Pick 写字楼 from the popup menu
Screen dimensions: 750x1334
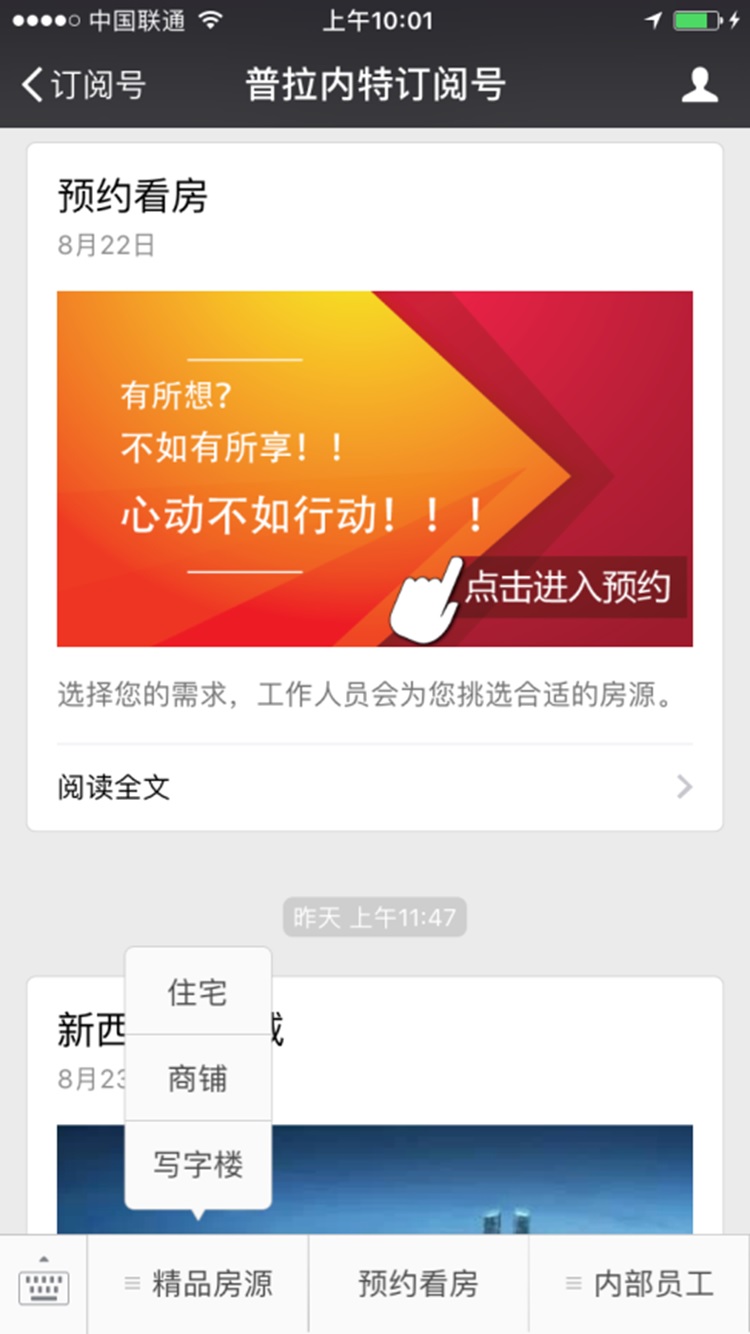pyautogui.click(x=198, y=1164)
